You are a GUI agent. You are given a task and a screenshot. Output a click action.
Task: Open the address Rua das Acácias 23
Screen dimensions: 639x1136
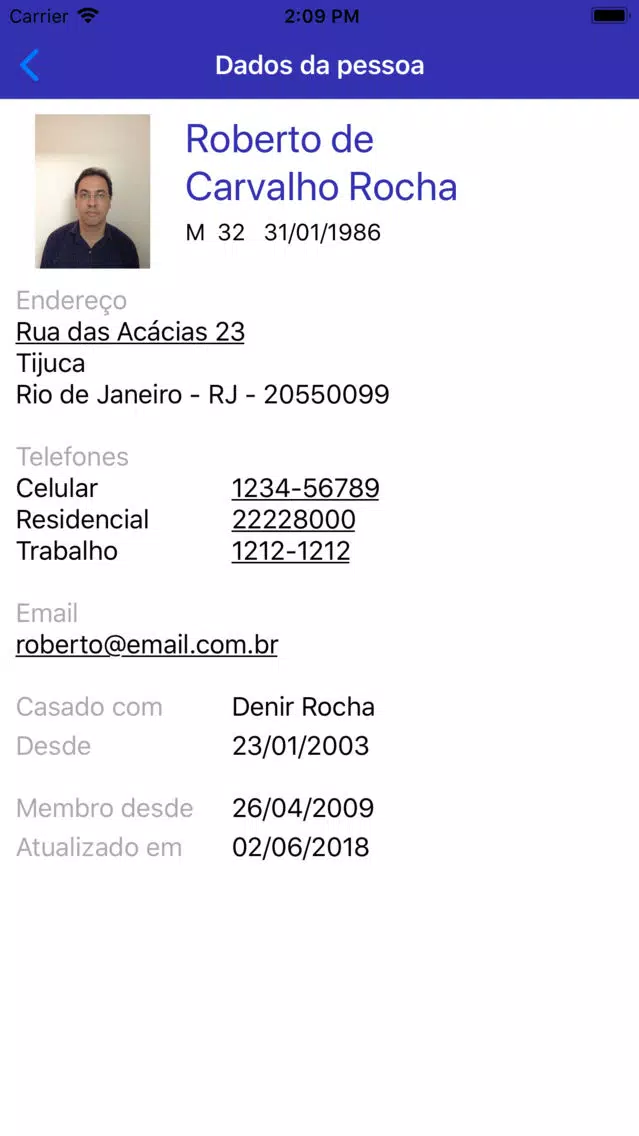click(130, 333)
